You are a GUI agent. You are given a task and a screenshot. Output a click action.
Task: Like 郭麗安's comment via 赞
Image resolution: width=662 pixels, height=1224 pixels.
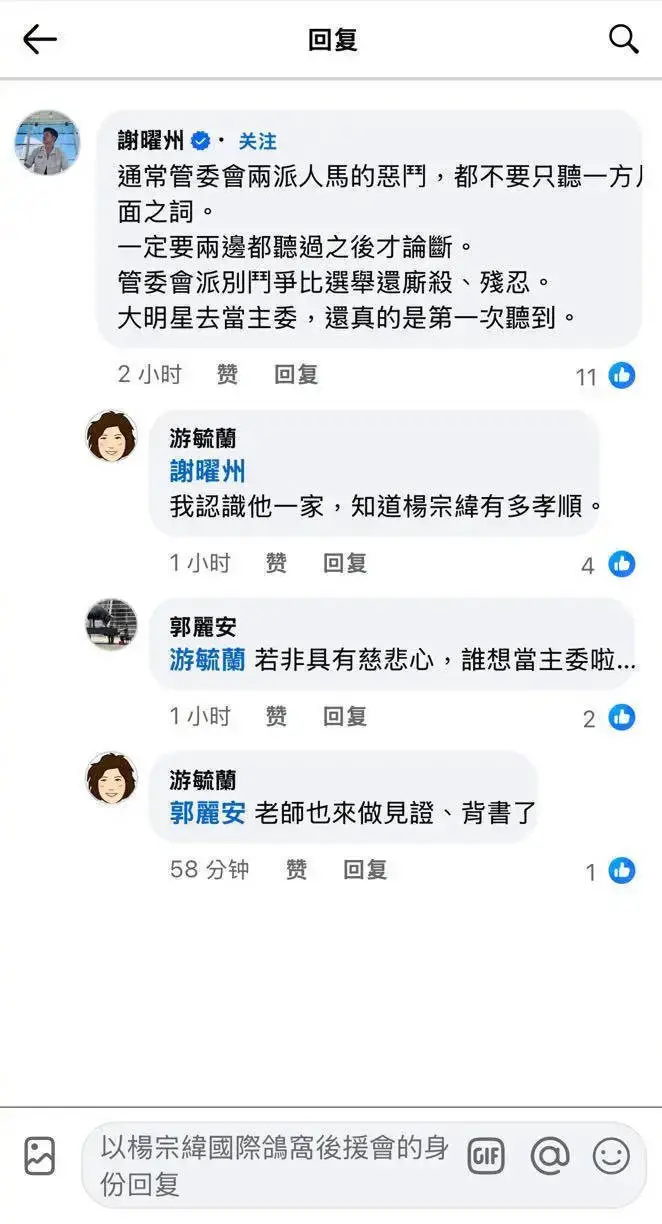[276, 716]
